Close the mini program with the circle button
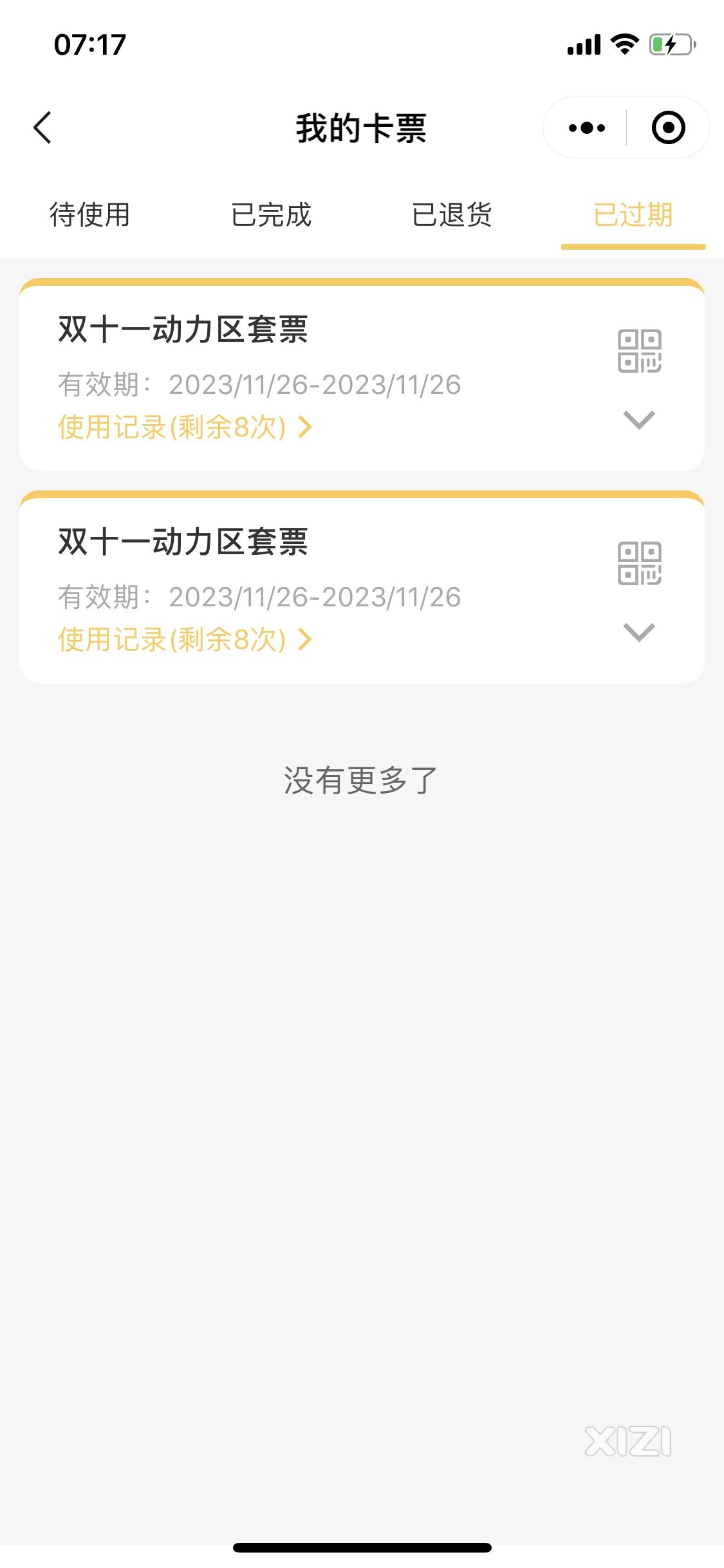Screen dimensions: 724x1568 668,127
